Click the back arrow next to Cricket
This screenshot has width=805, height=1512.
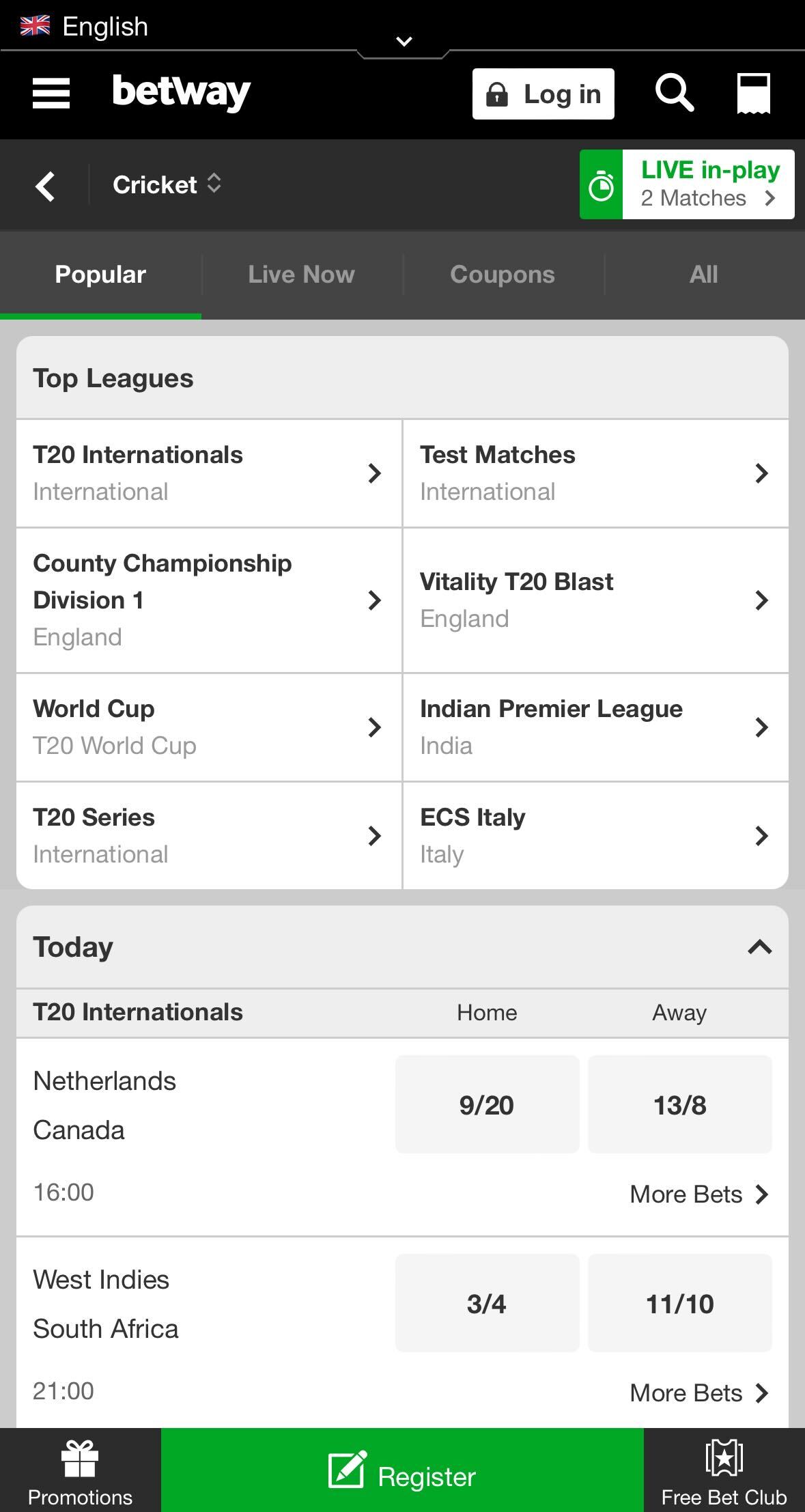44,186
